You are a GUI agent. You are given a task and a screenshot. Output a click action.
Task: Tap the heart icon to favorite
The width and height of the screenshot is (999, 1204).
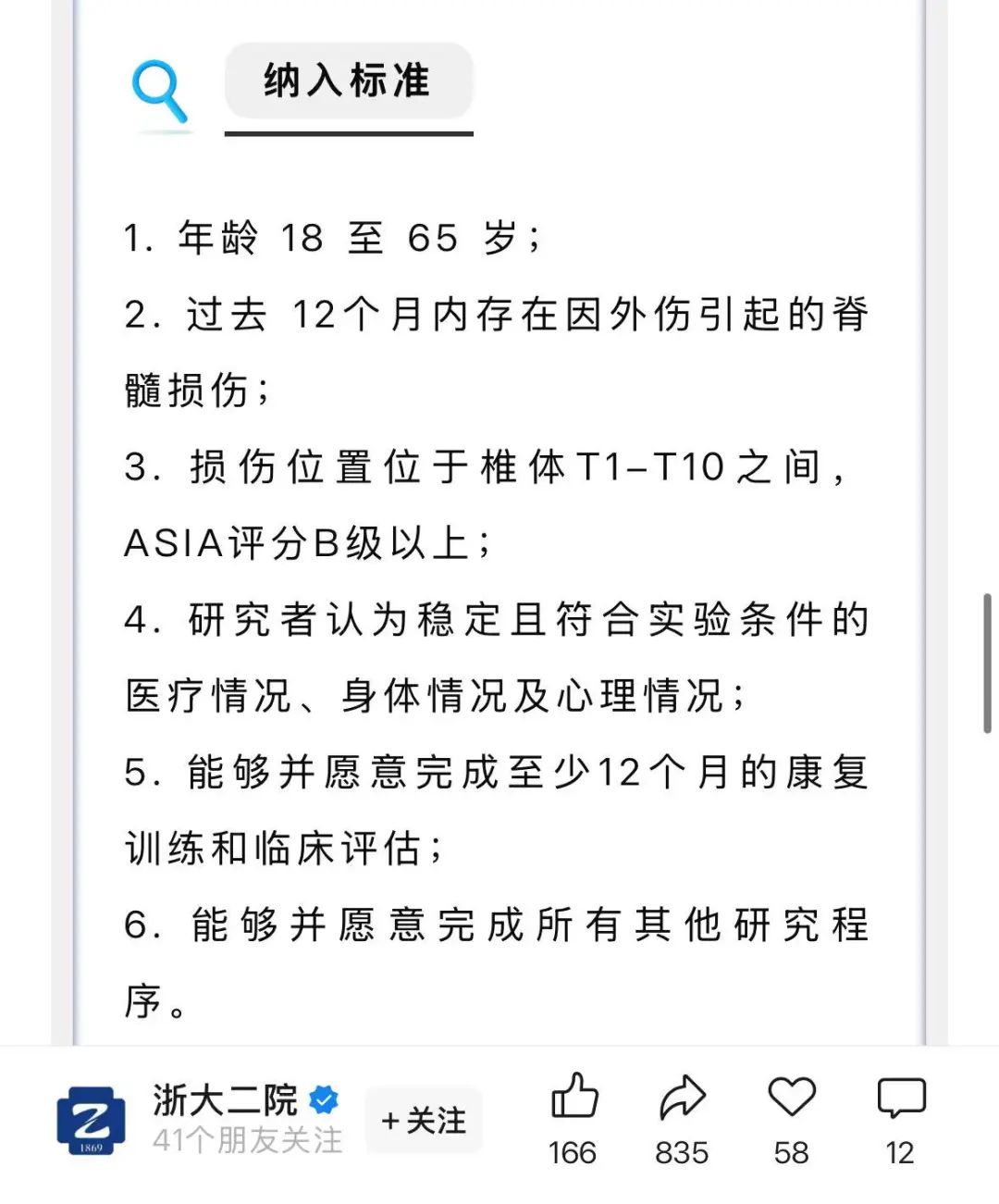click(792, 1098)
